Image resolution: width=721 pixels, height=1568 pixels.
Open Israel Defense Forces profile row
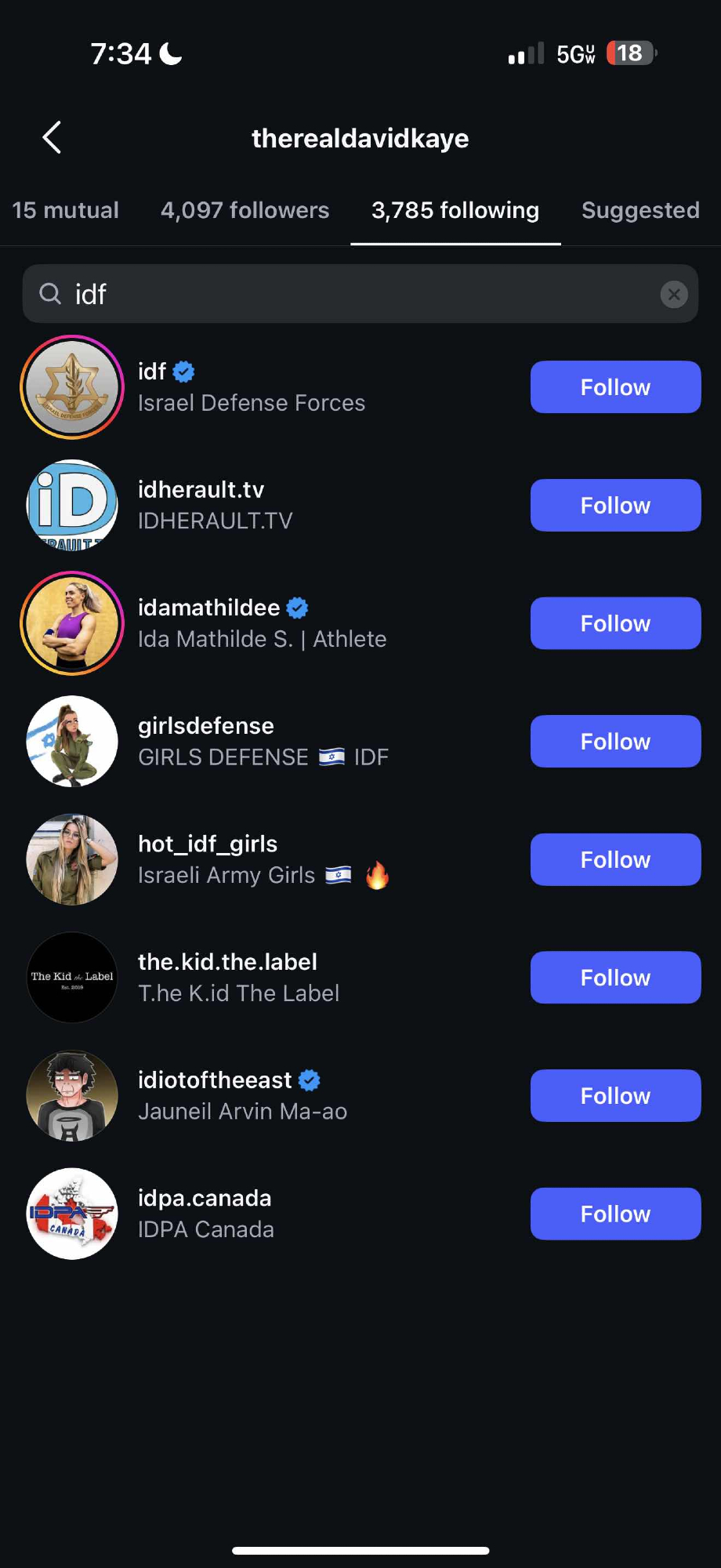tap(251, 387)
